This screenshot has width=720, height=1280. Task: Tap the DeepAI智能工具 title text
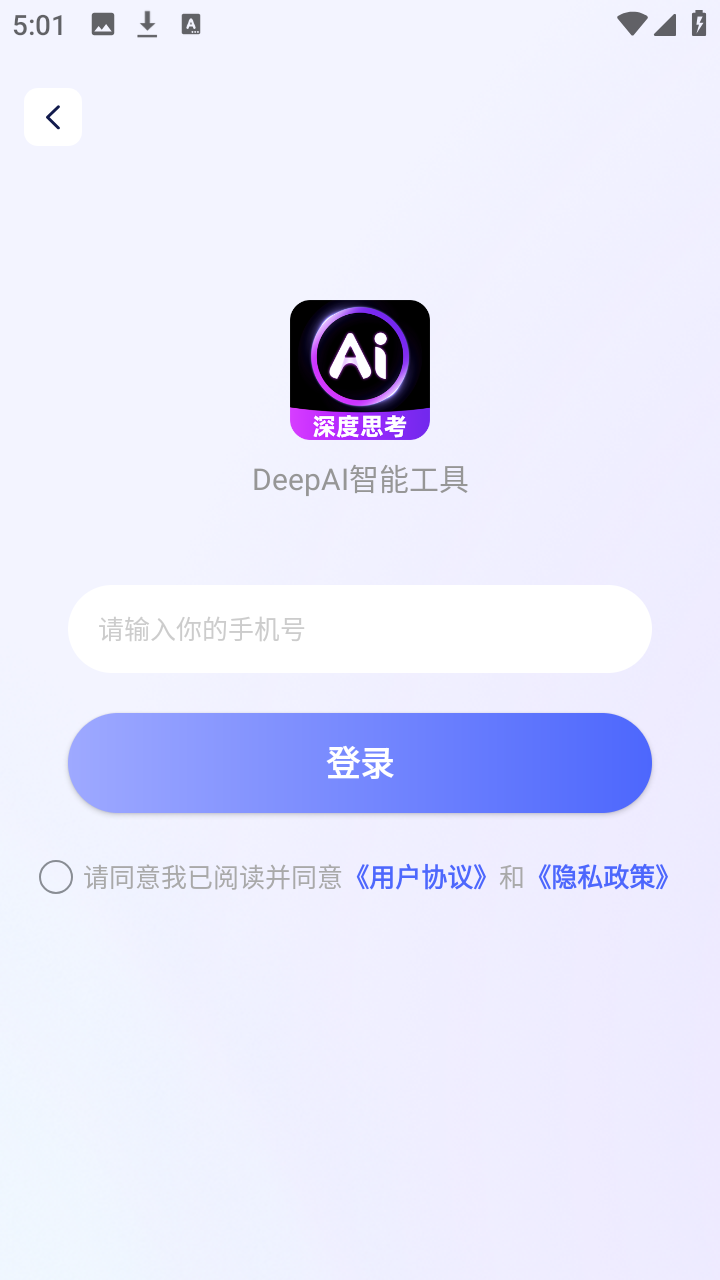click(x=360, y=480)
